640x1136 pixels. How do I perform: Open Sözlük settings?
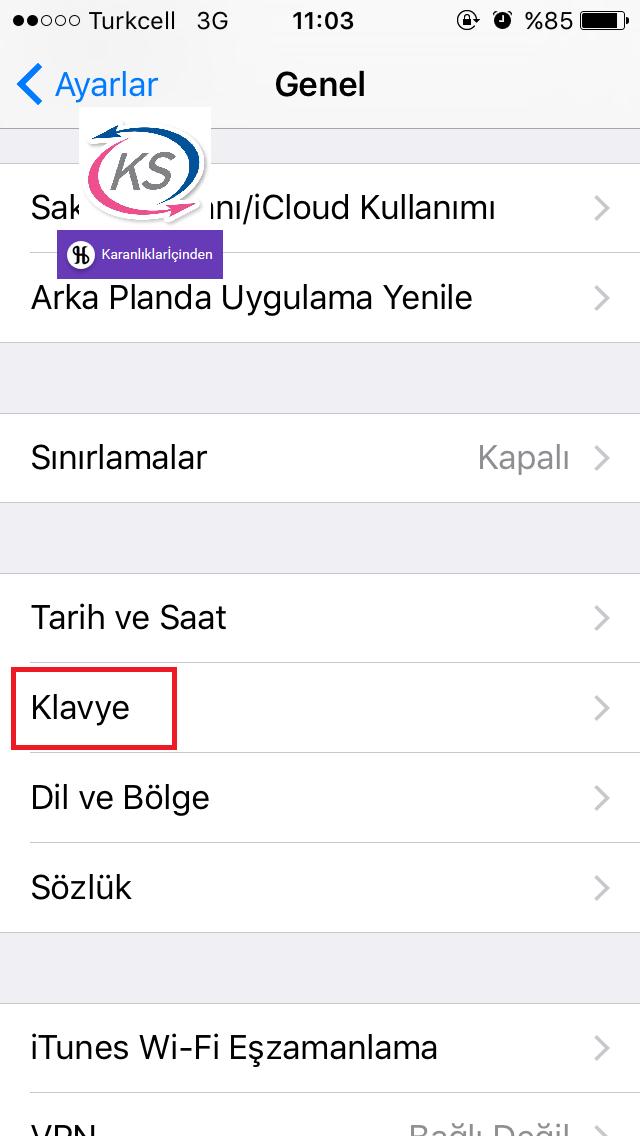[320, 888]
